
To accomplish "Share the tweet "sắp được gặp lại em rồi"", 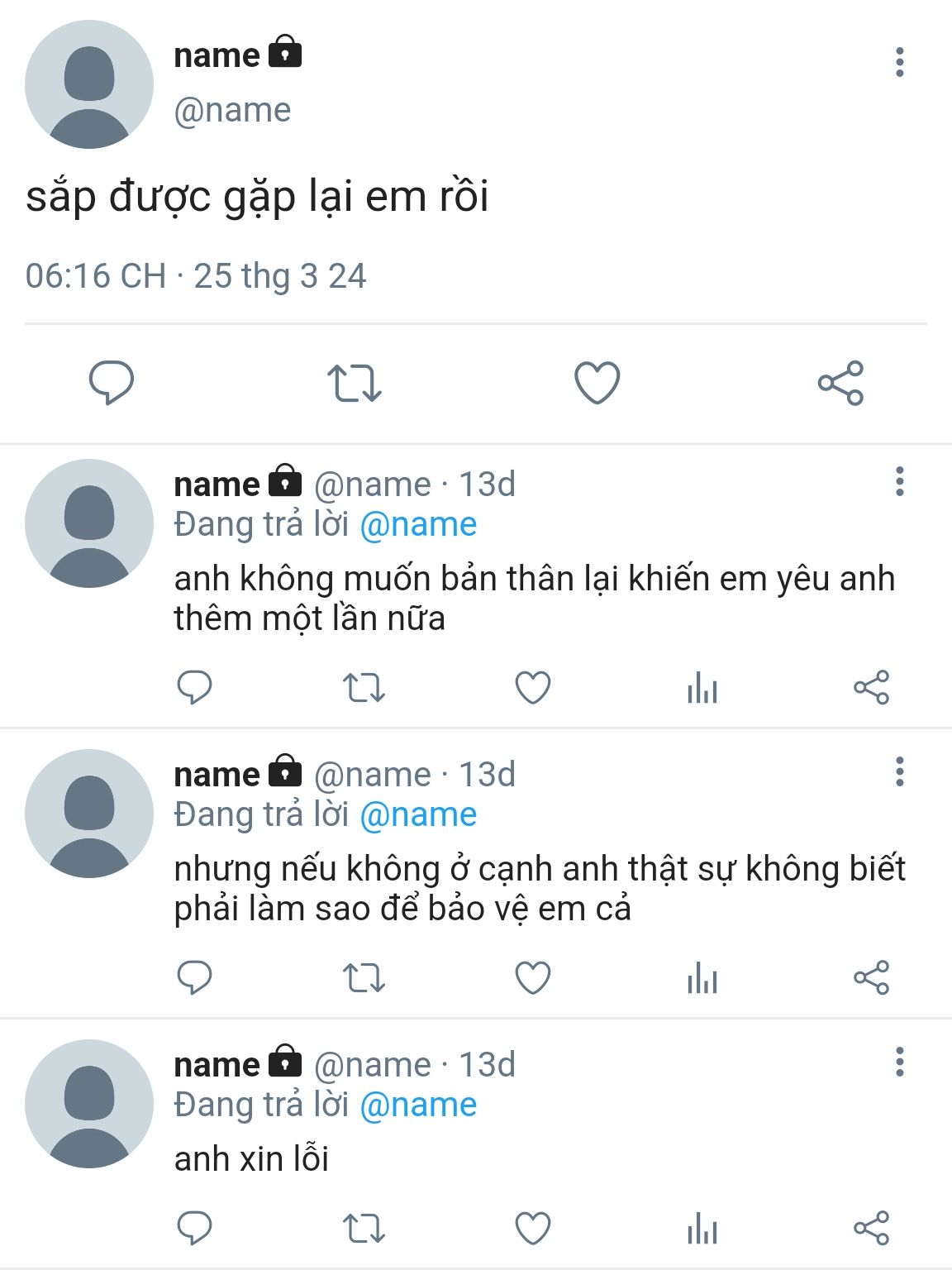I will (840, 383).
